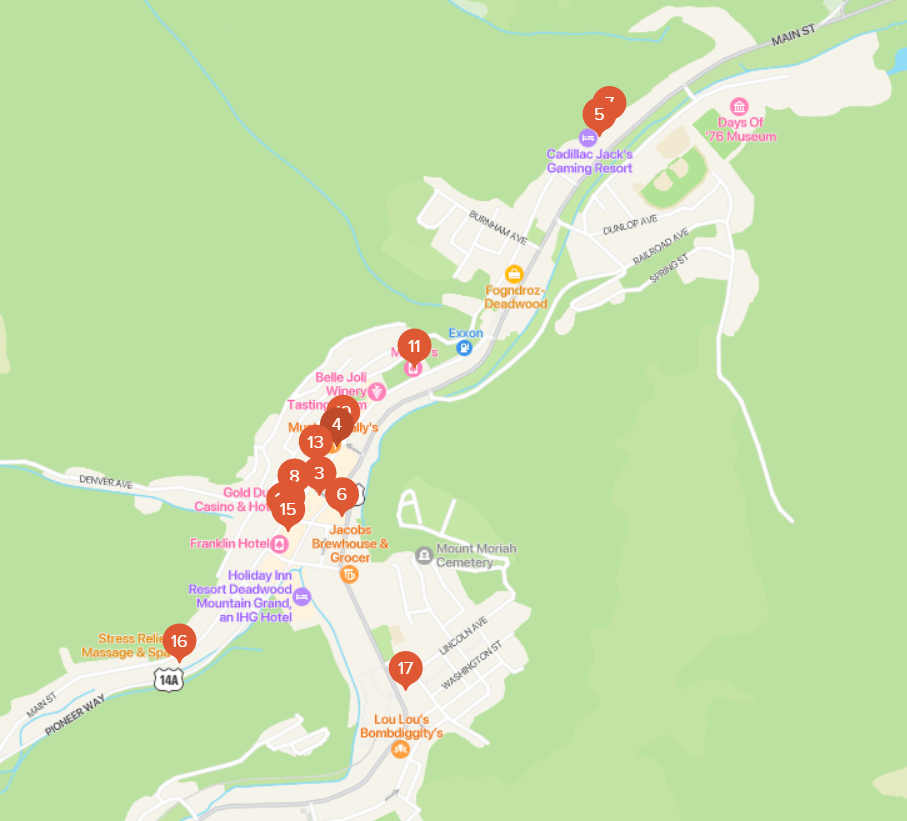Open Lou Lou's Bombdiggity's place marker
The height and width of the screenshot is (821, 907).
(x=400, y=749)
